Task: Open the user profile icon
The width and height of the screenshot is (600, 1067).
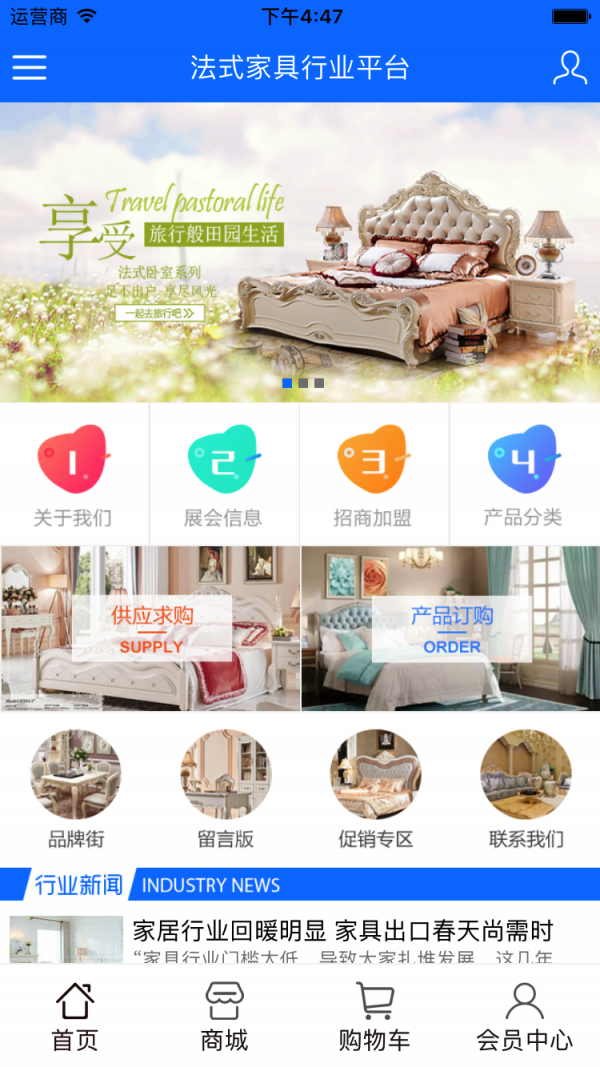Action: [x=569, y=67]
